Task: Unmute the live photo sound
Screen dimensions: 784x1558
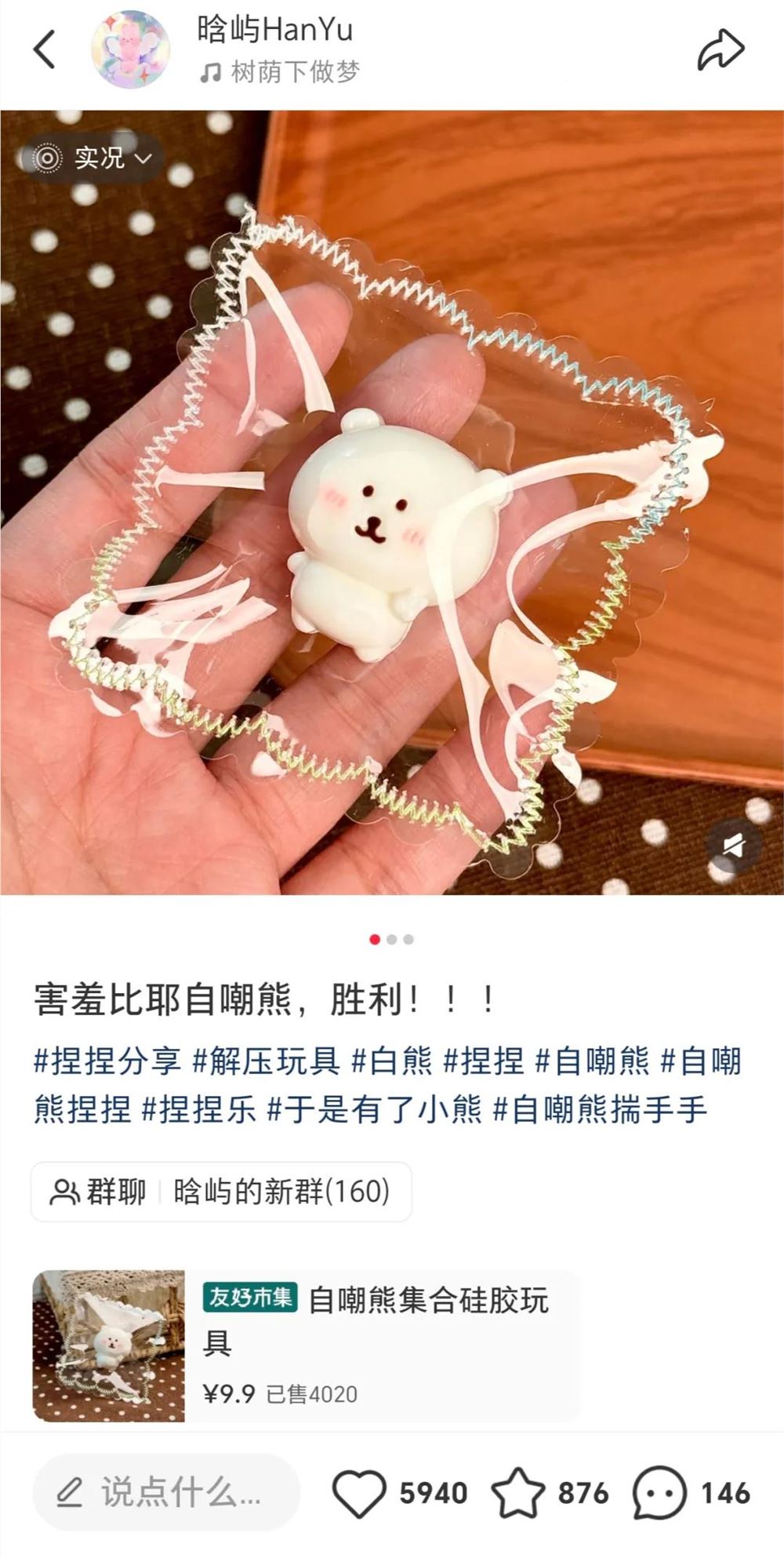Action: coord(734,846)
